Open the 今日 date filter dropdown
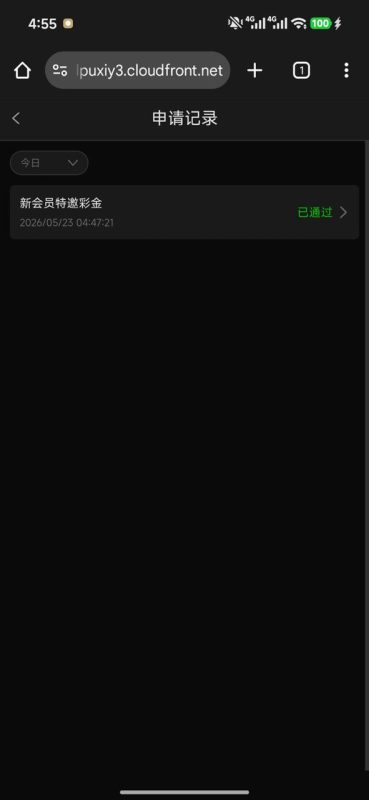The width and height of the screenshot is (369, 800). pyautogui.click(x=49, y=163)
